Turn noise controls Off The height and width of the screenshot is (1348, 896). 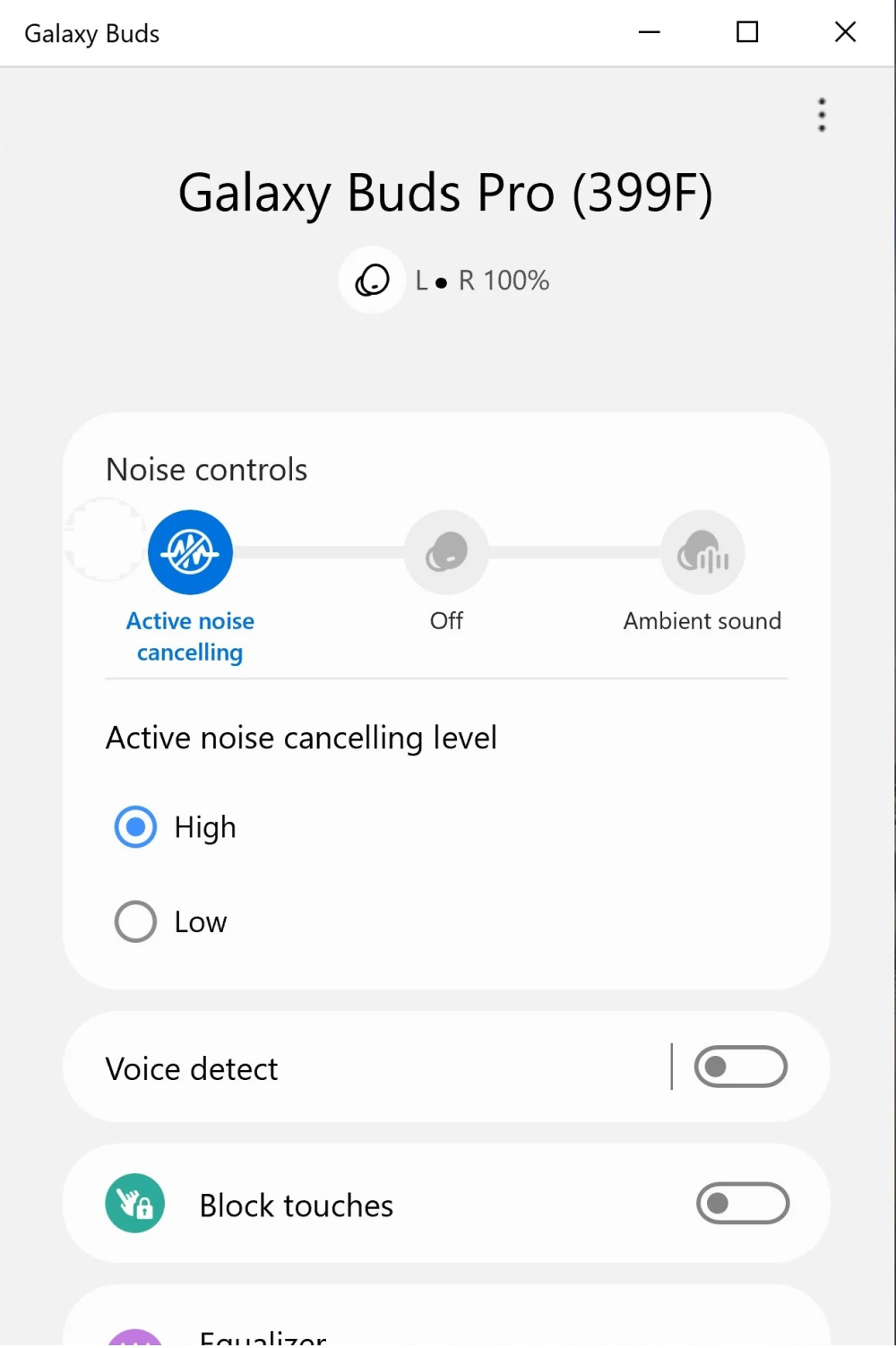tap(446, 553)
